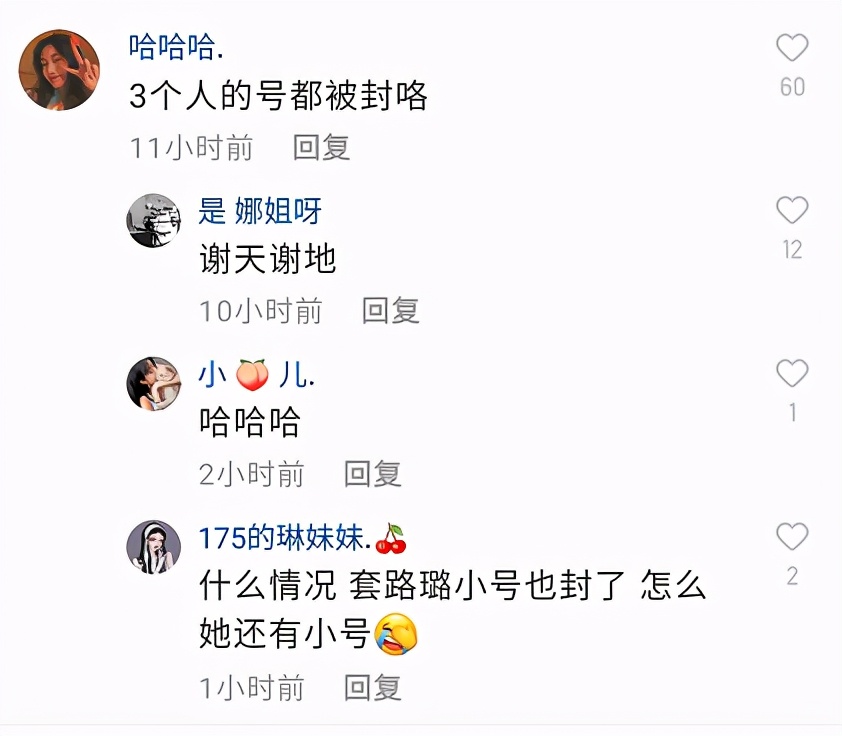Like the comment by 哈哈哈.
Viewport: 842px width, 736px height.
pyautogui.click(x=792, y=48)
